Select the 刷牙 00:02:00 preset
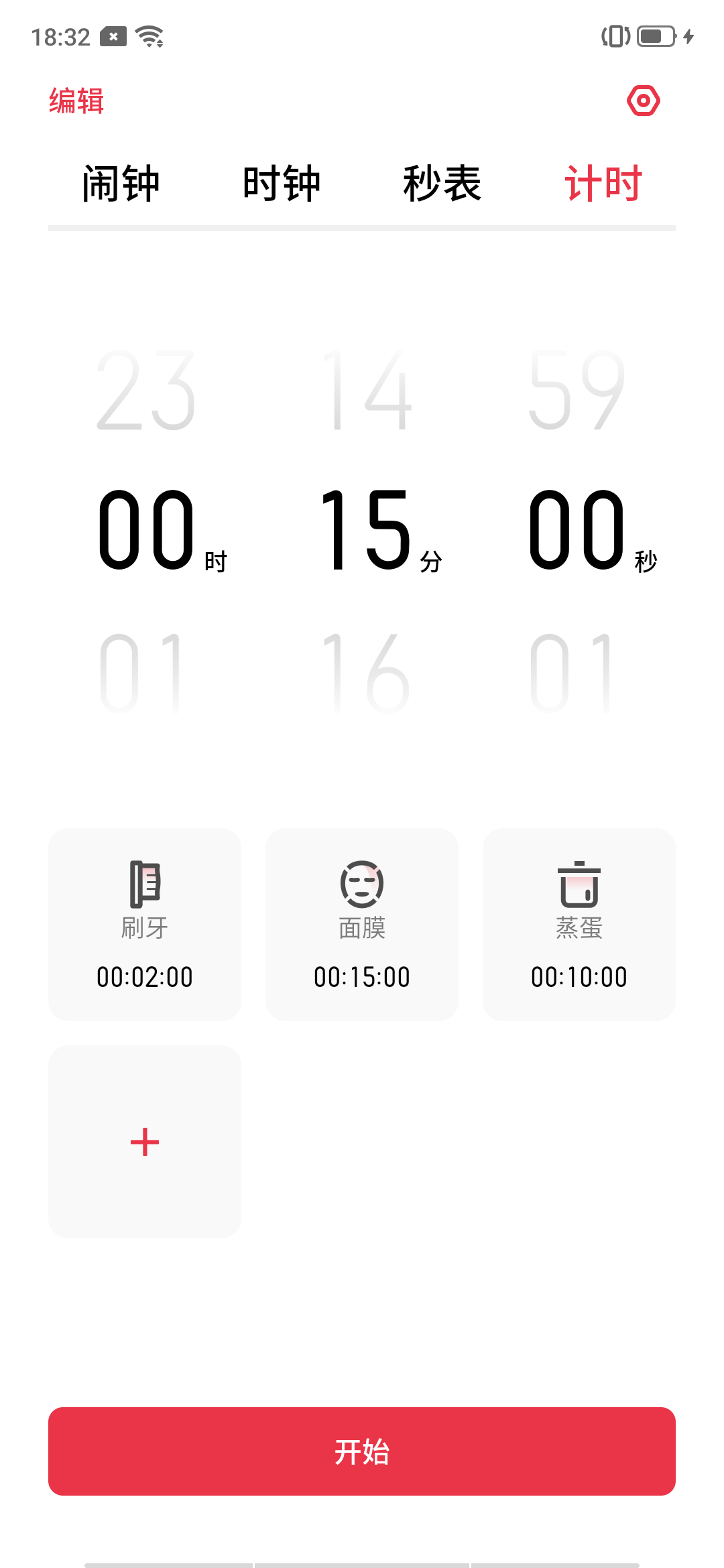 (x=145, y=925)
